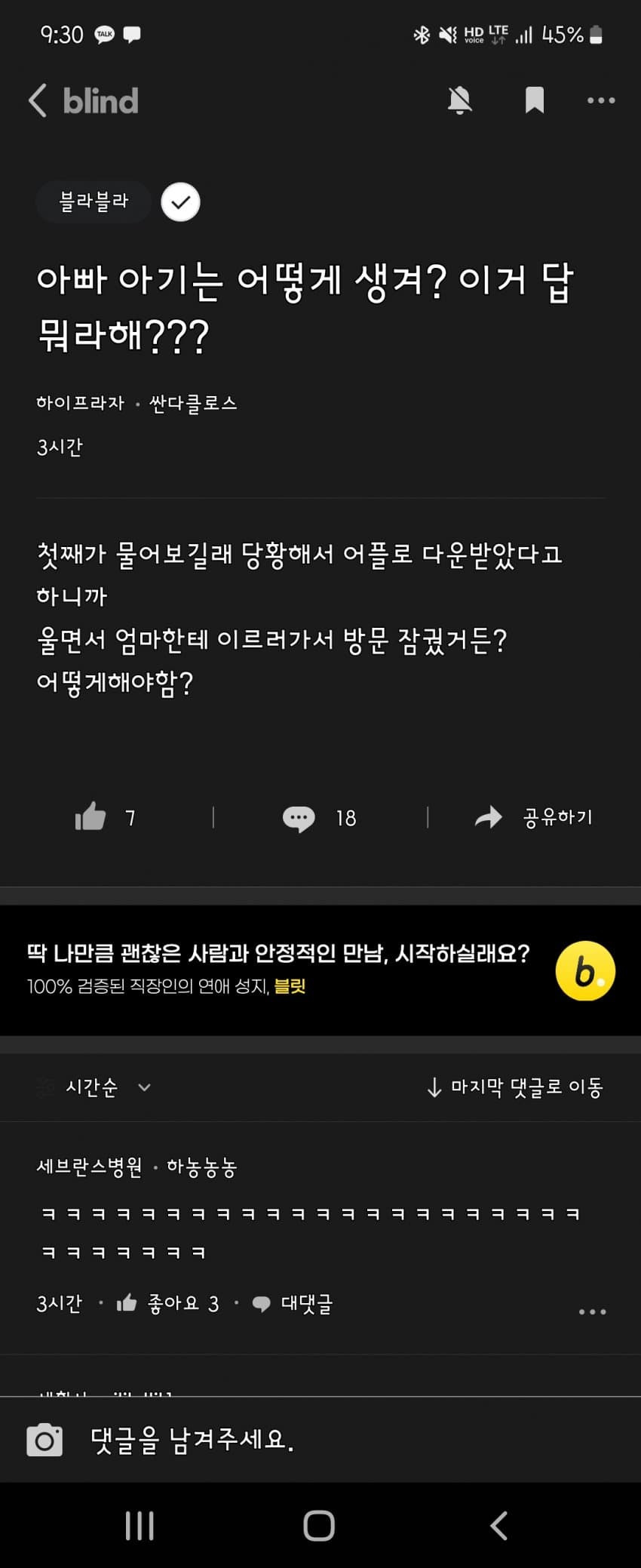Go back using the top-left arrow
This screenshot has height=1568, width=641.
pyautogui.click(x=38, y=100)
